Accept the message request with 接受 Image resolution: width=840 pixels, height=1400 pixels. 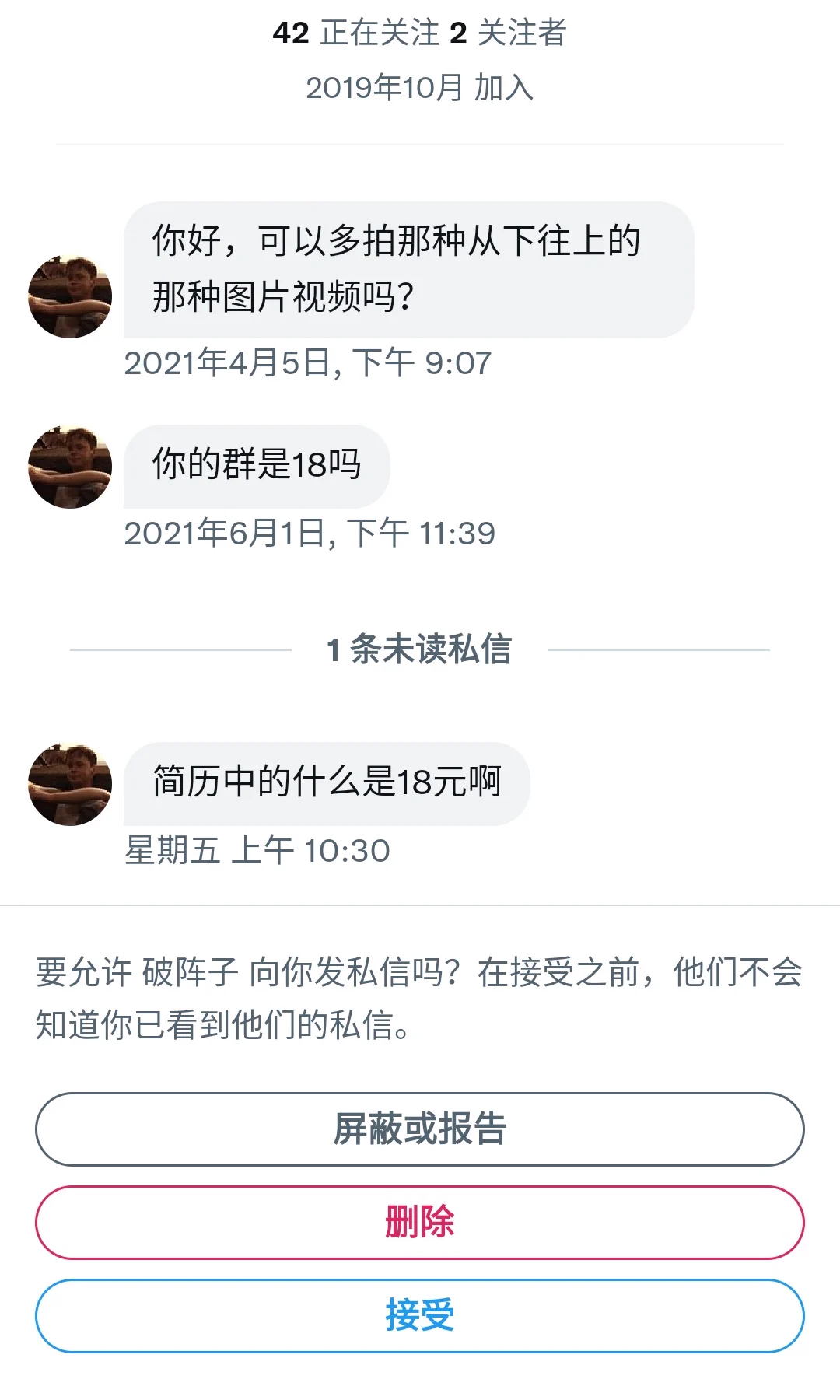pyautogui.click(x=420, y=1315)
